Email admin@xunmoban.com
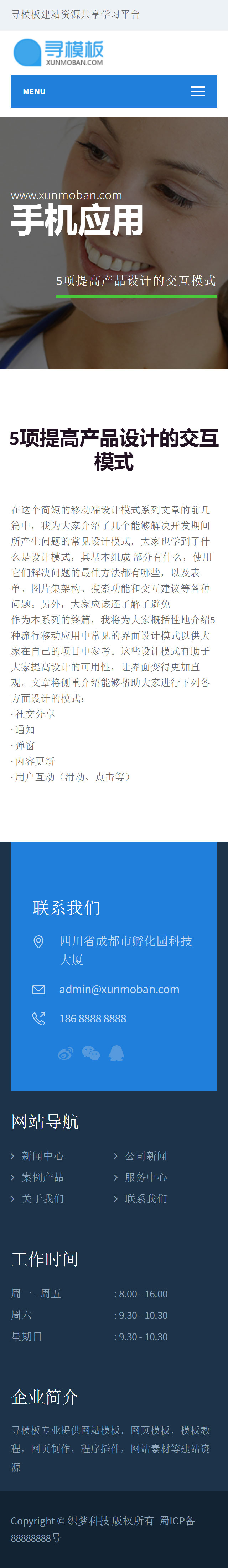Image resolution: width=228 pixels, height=1568 pixels. tap(119, 989)
